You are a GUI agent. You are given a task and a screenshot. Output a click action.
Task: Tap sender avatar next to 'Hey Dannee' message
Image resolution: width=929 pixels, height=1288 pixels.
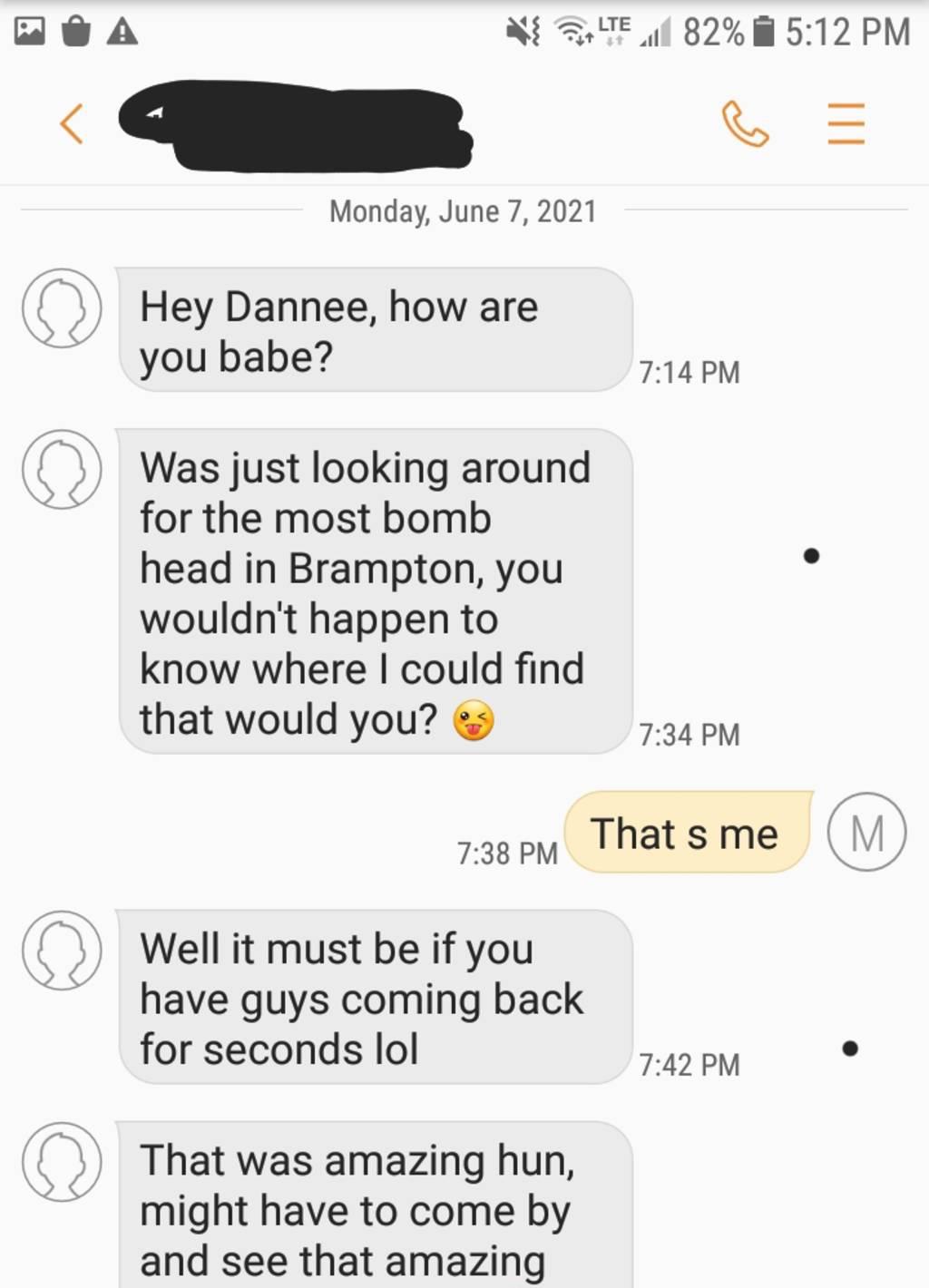pyautogui.click(x=62, y=308)
